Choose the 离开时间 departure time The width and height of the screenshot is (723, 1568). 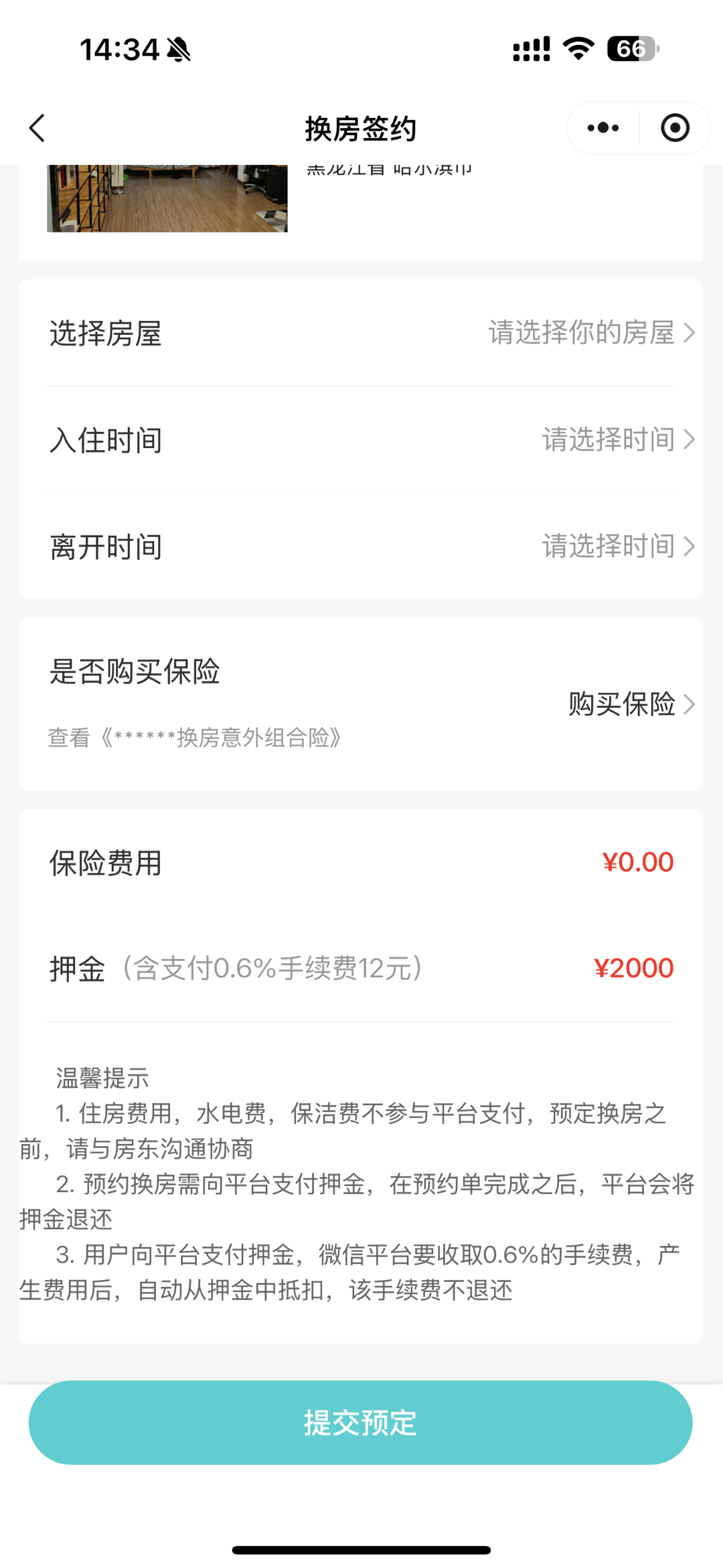click(618, 547)
